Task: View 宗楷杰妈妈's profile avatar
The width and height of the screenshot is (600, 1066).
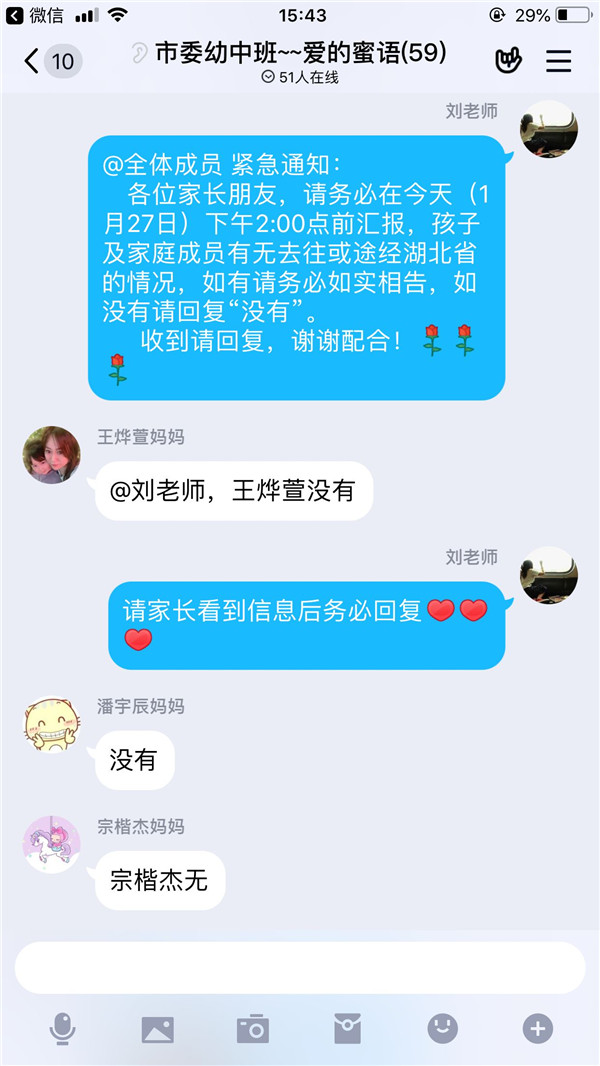Action: [x=51, y=845]
